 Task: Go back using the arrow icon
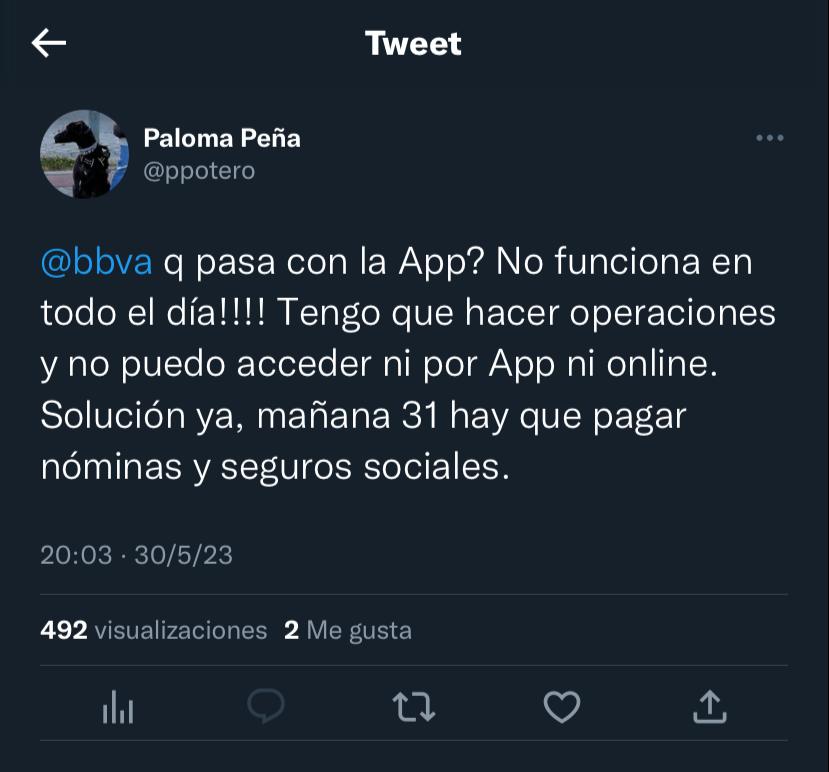(x=49, y=43)
